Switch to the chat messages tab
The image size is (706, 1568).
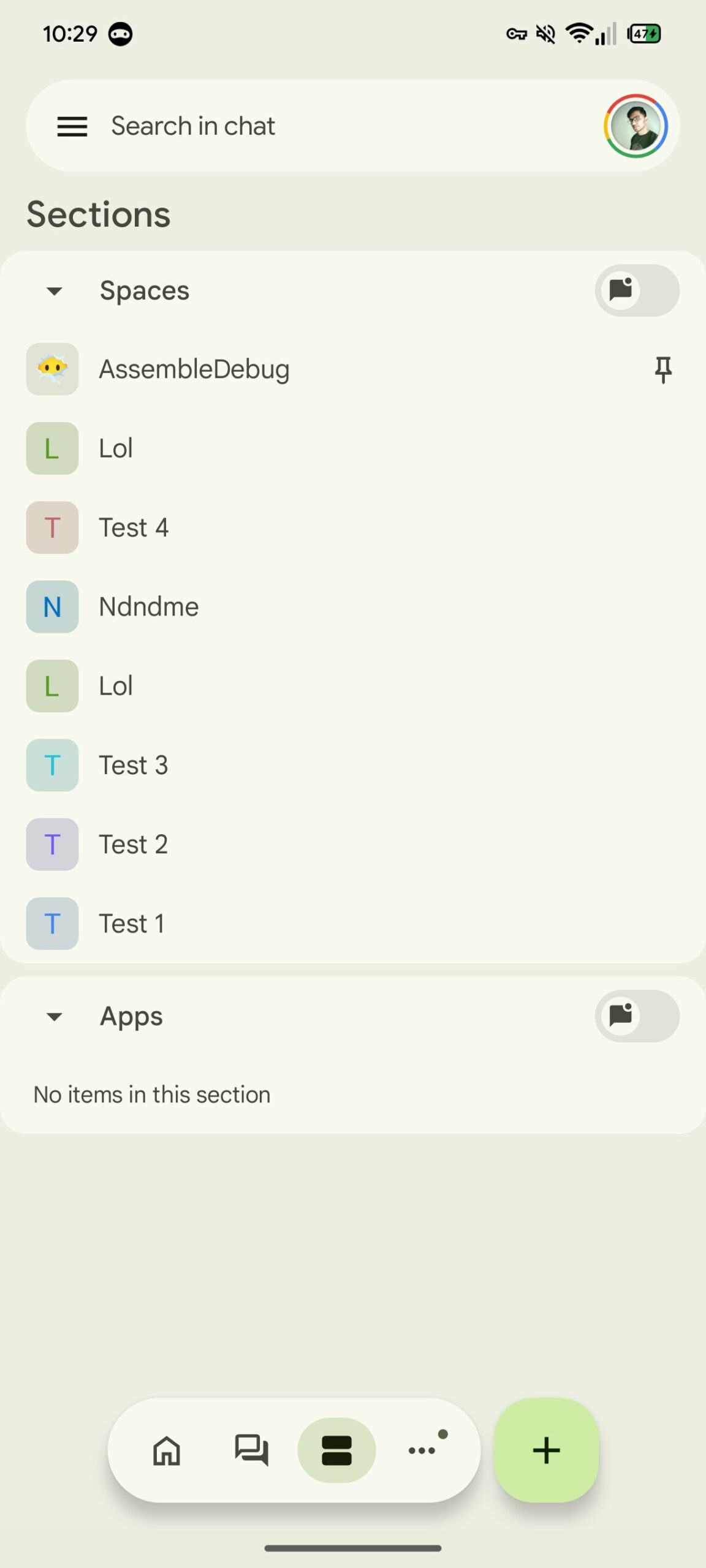tap(251, 1450)
